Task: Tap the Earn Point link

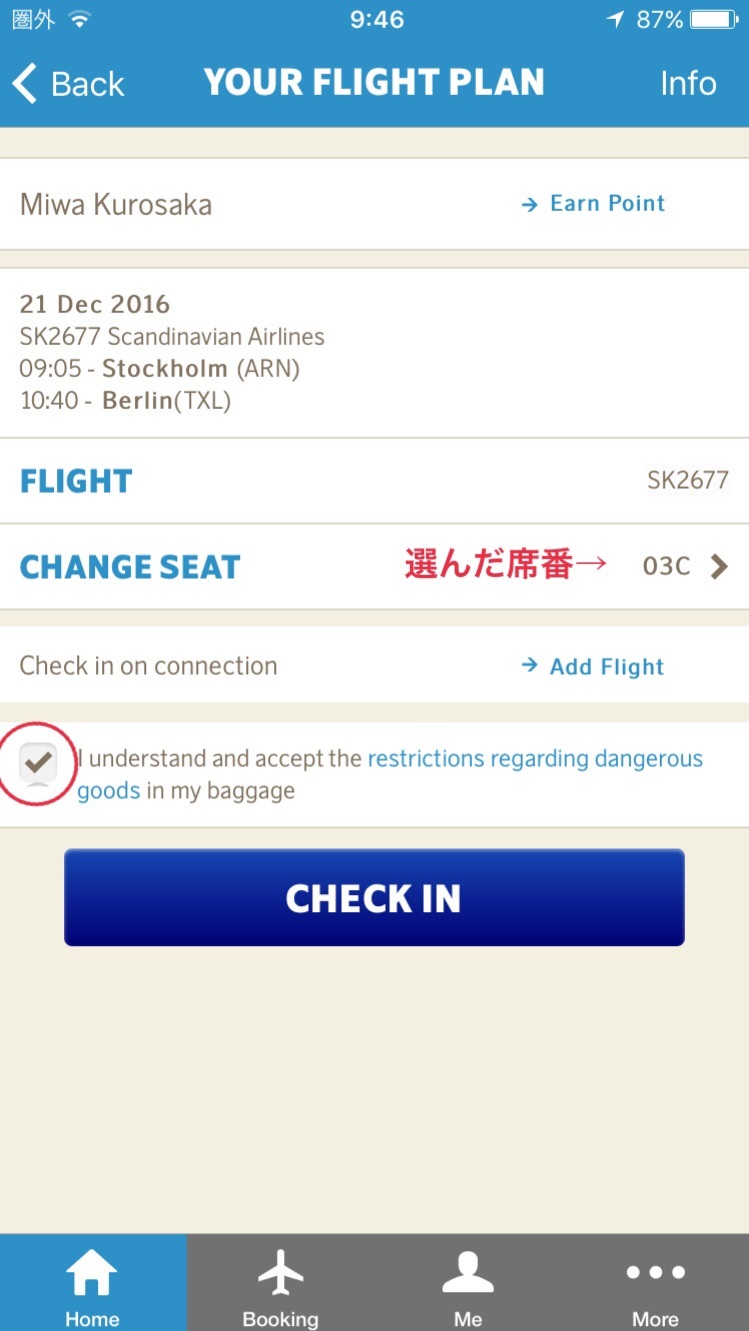Action: [594, 204]
